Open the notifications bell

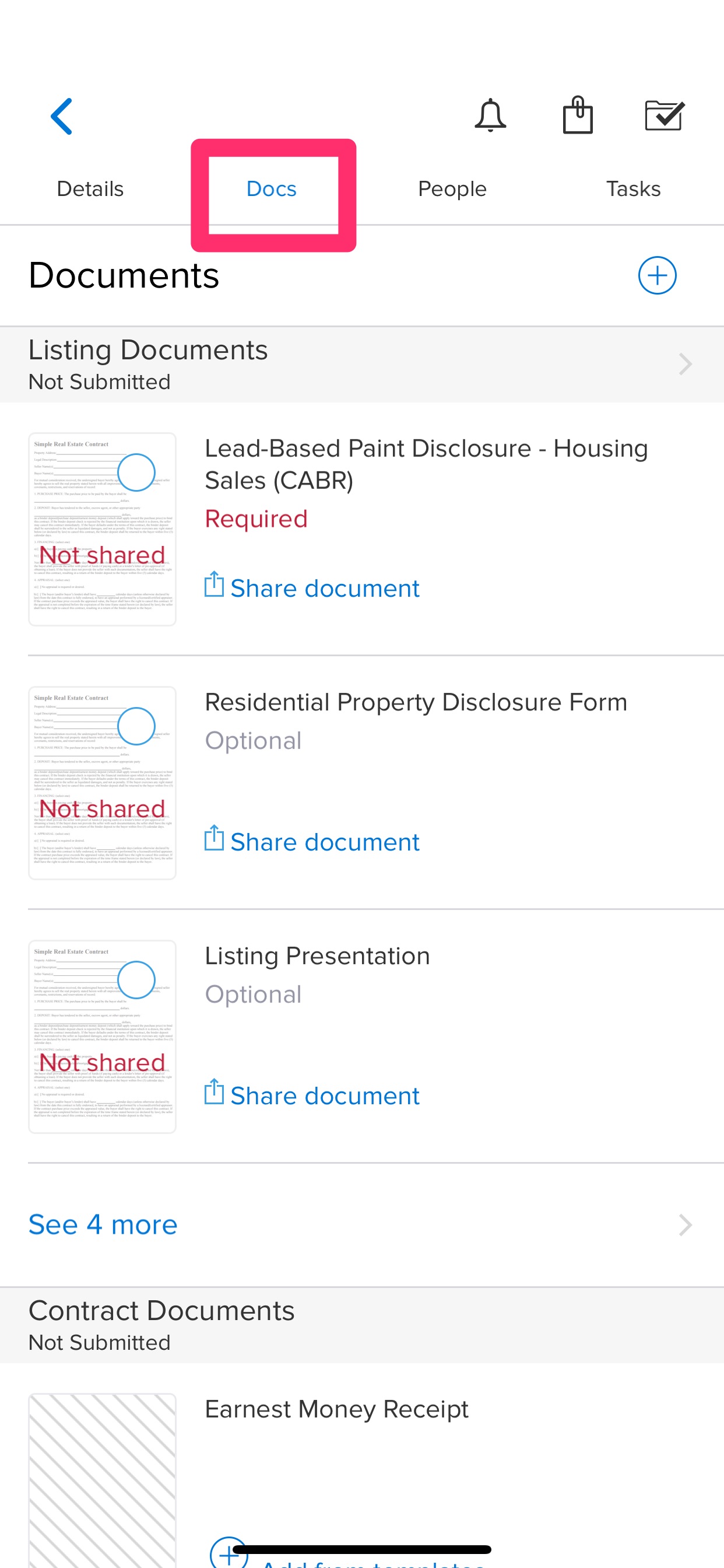tap(490, 115)
